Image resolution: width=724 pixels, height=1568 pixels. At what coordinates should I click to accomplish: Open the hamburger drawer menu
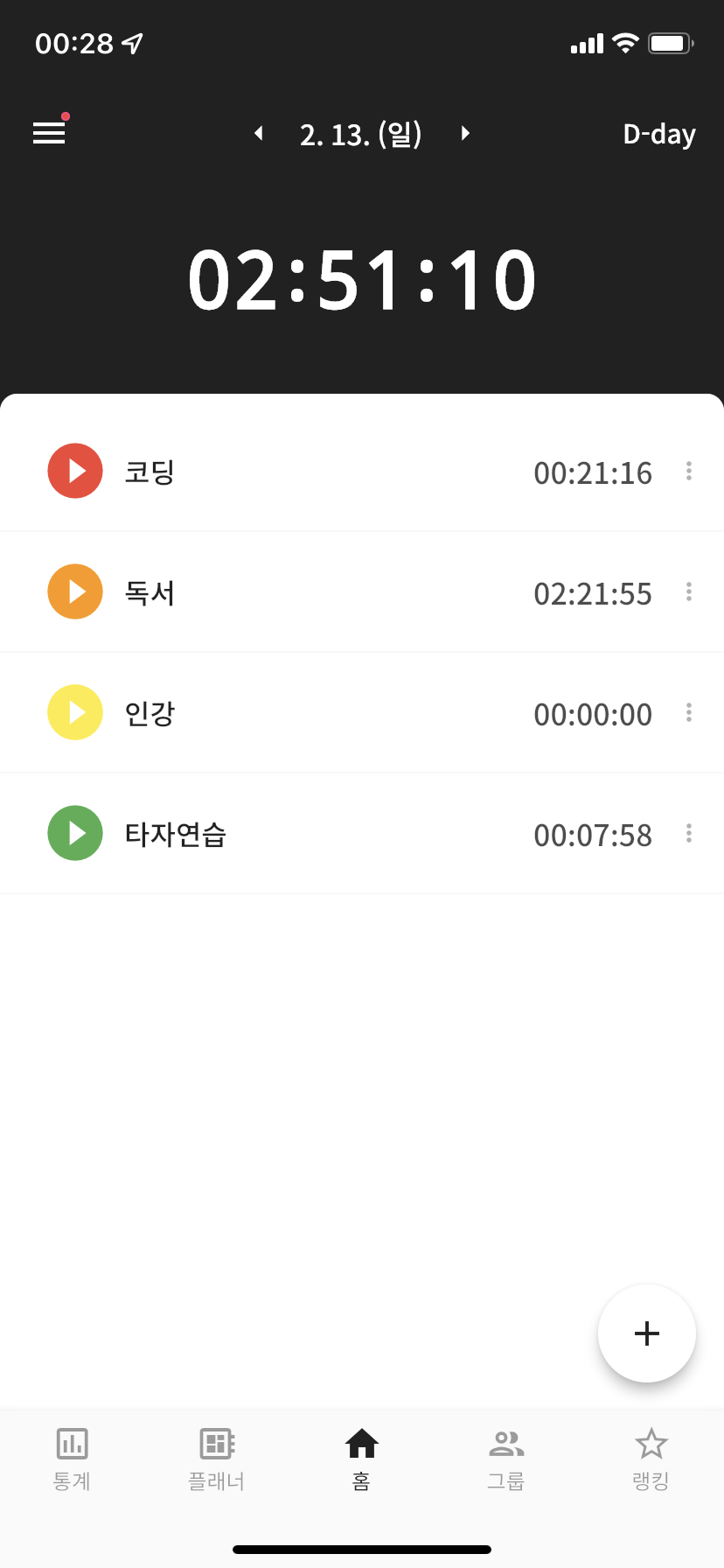(x=49, y=132)
